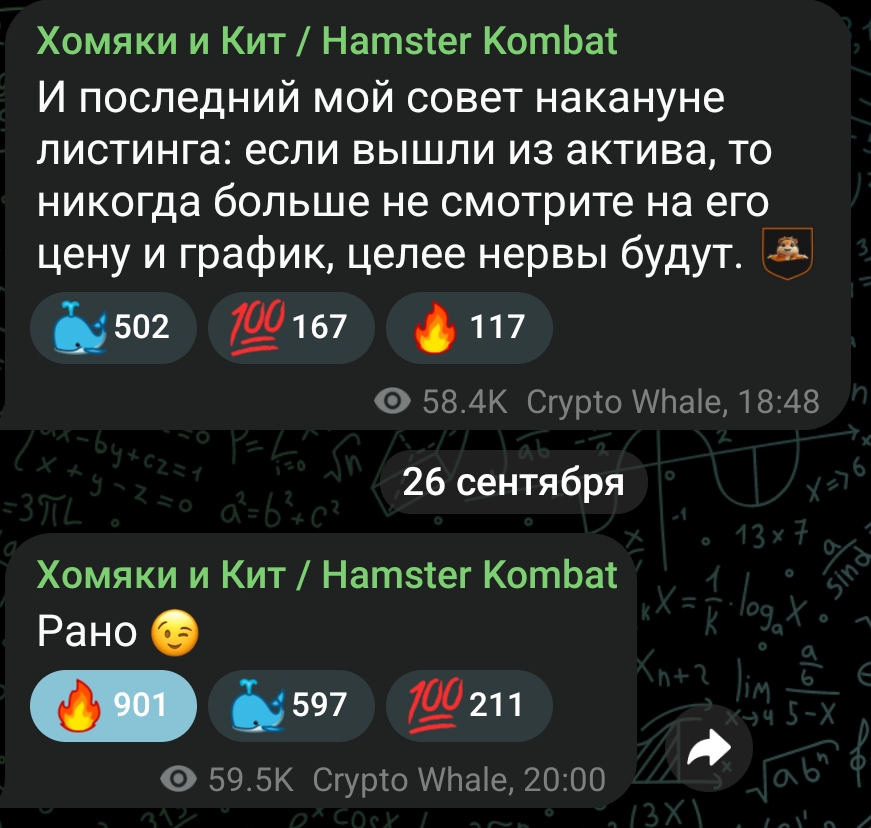Add fire reaction showing 117

click(469, 328)
